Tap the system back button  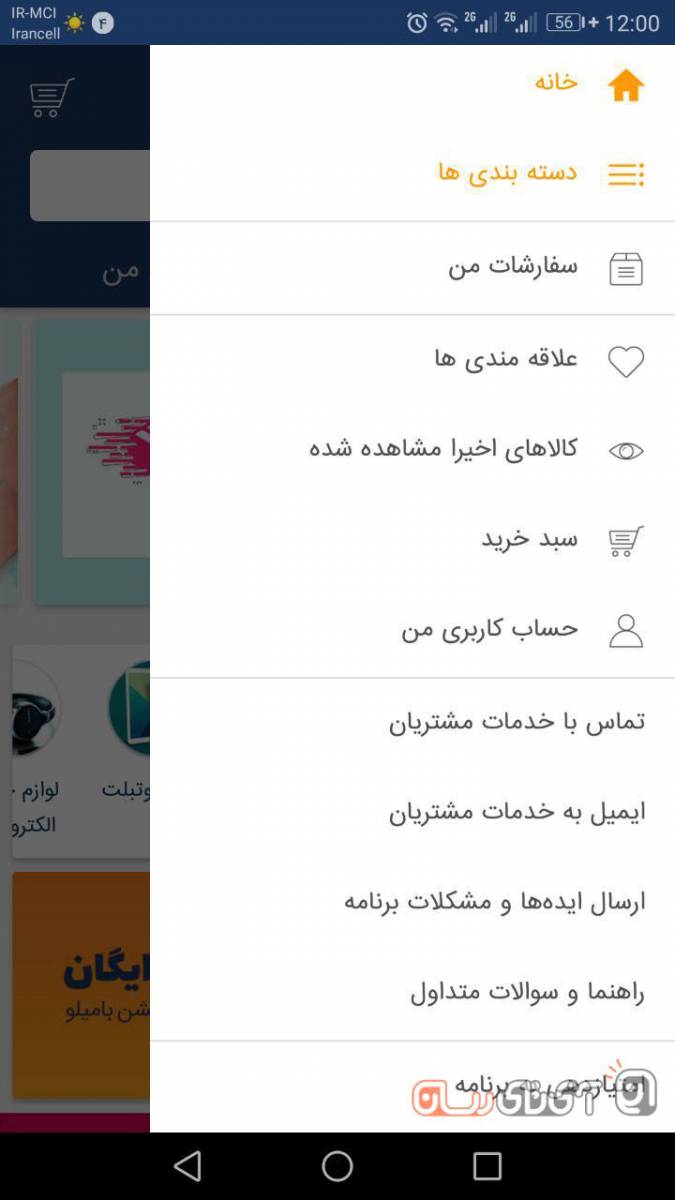pyautogui.click(x=188, y=1166)
